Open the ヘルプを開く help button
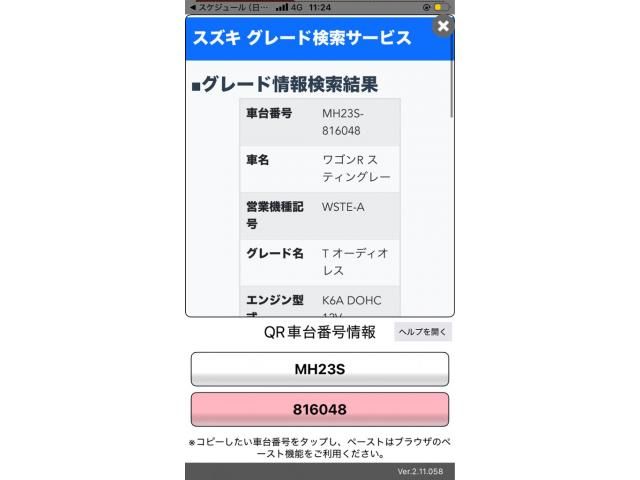Viewport: 640px width, 480px height. 423,332
